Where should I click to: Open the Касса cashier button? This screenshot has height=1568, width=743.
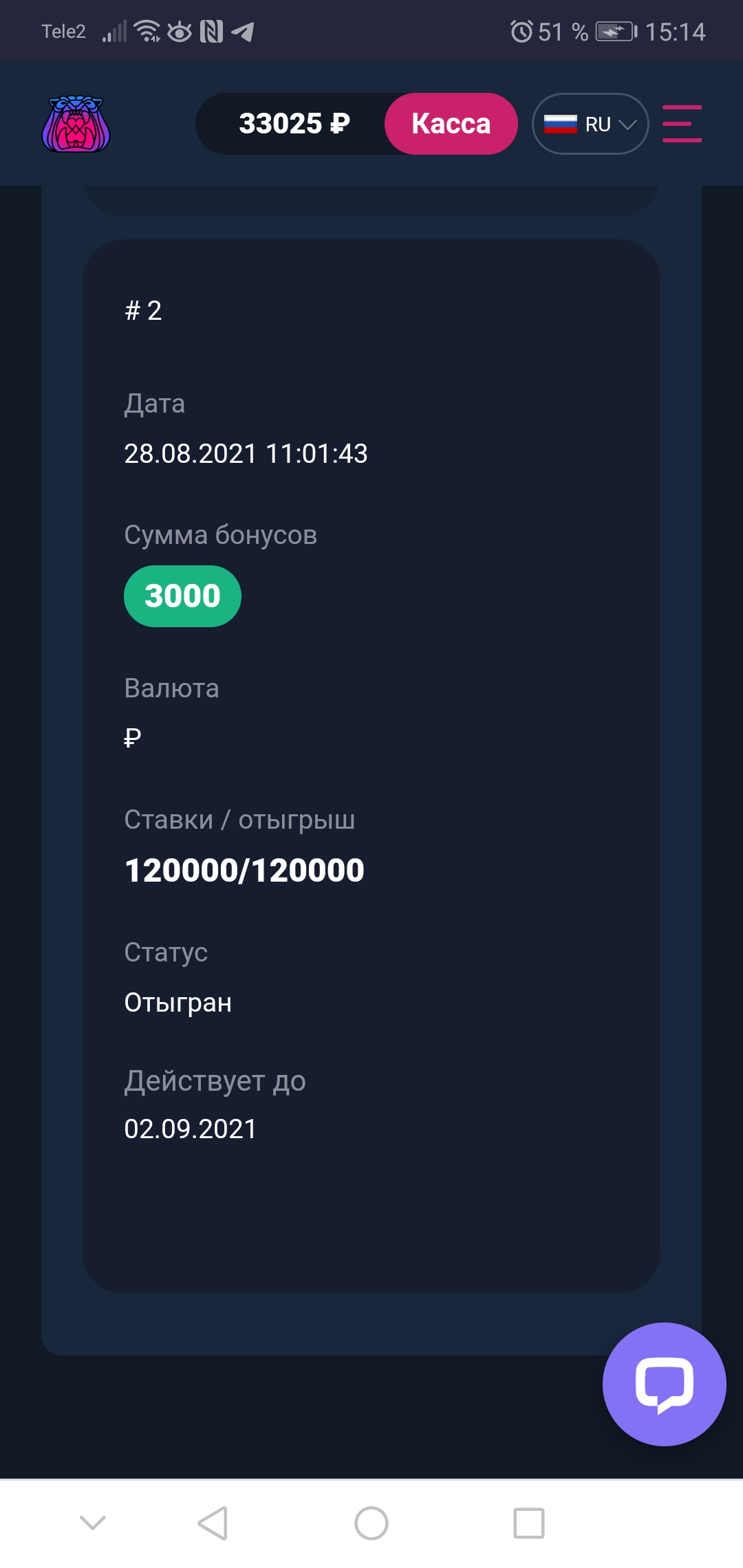pyautogui.click(x=451, y=124)
